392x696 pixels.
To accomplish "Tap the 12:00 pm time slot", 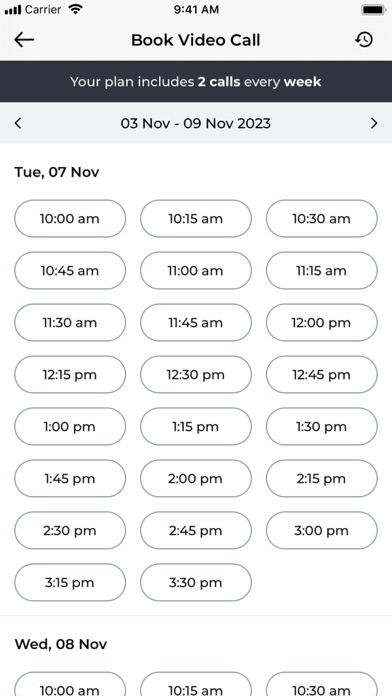I will click(322, 322).
